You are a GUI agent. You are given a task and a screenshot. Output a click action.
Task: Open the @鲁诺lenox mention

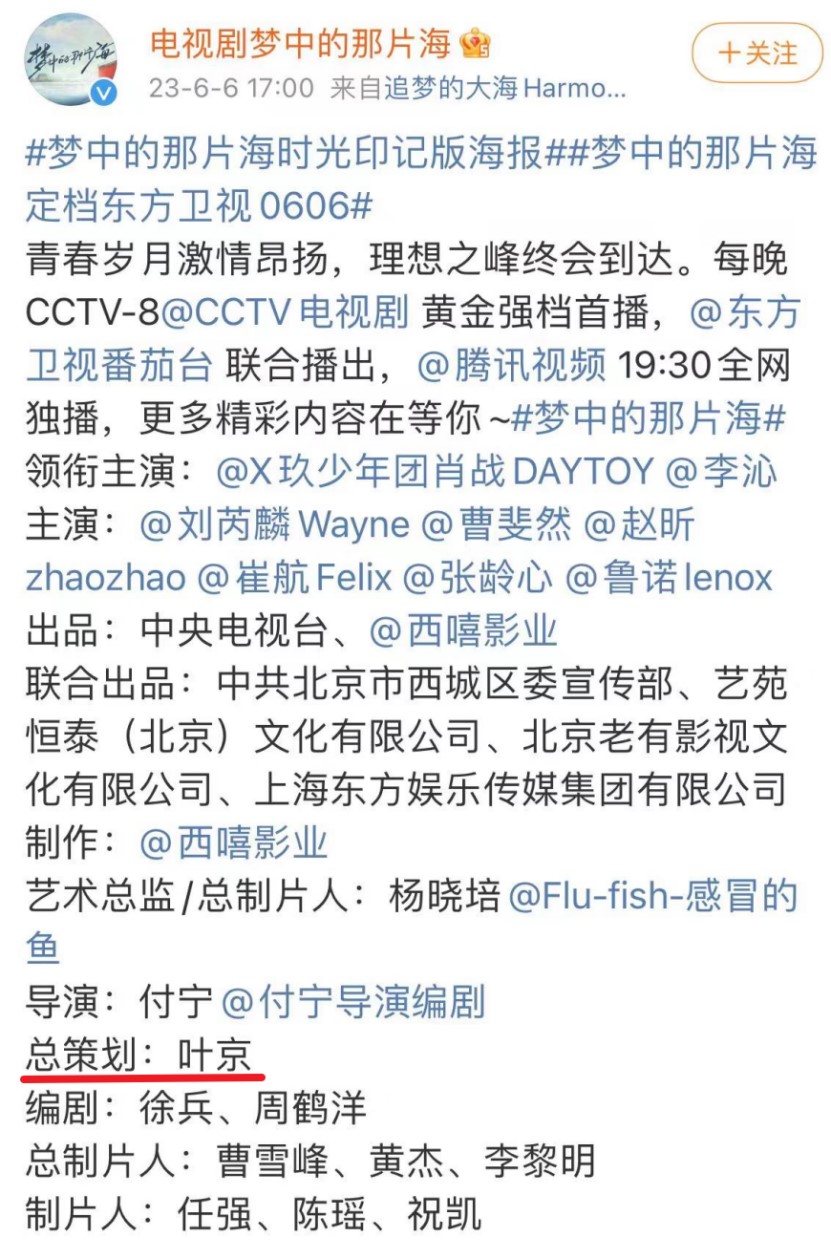(x=669, y=577)
